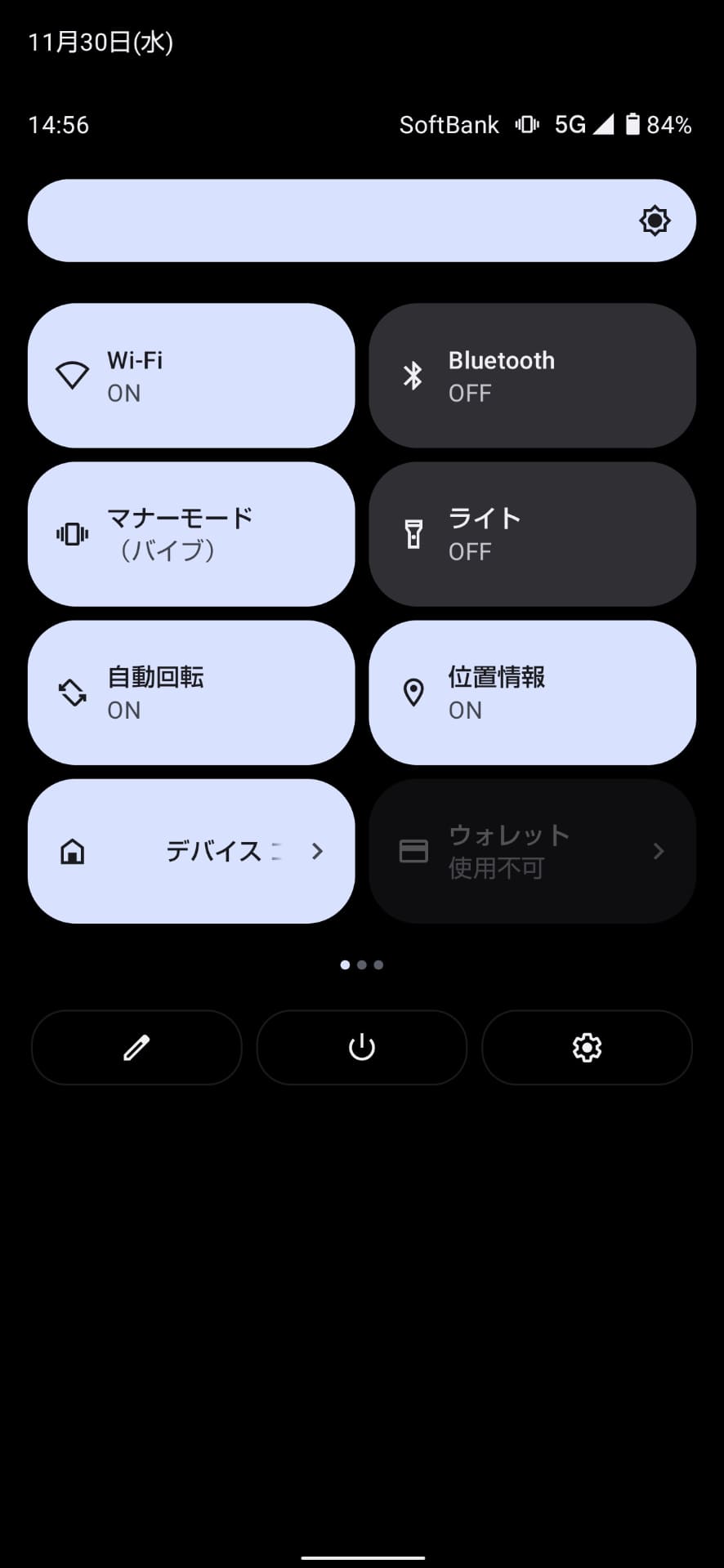The width and height of the screenshot is (724, 1568).
Task: Switch to the third page of tiles
Action: (378, 964)
